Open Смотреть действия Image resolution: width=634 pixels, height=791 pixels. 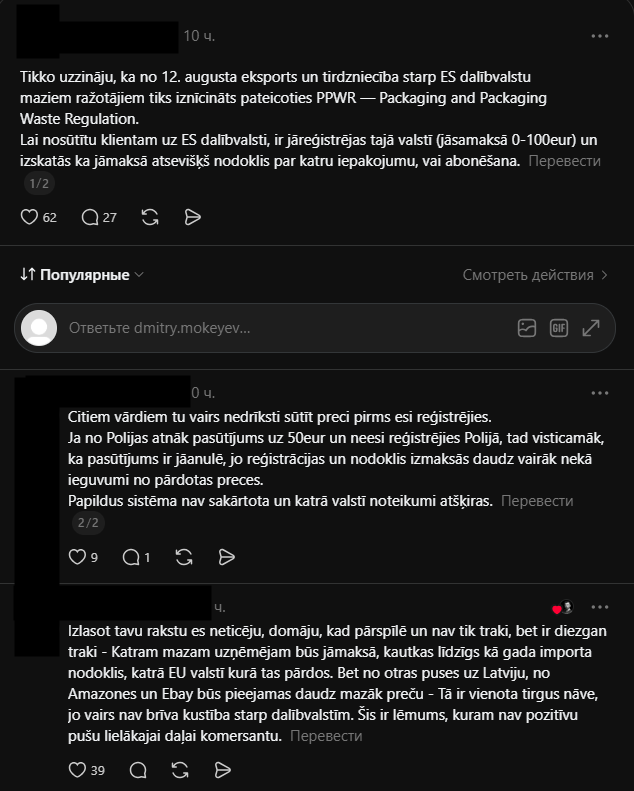pos(535,275)
